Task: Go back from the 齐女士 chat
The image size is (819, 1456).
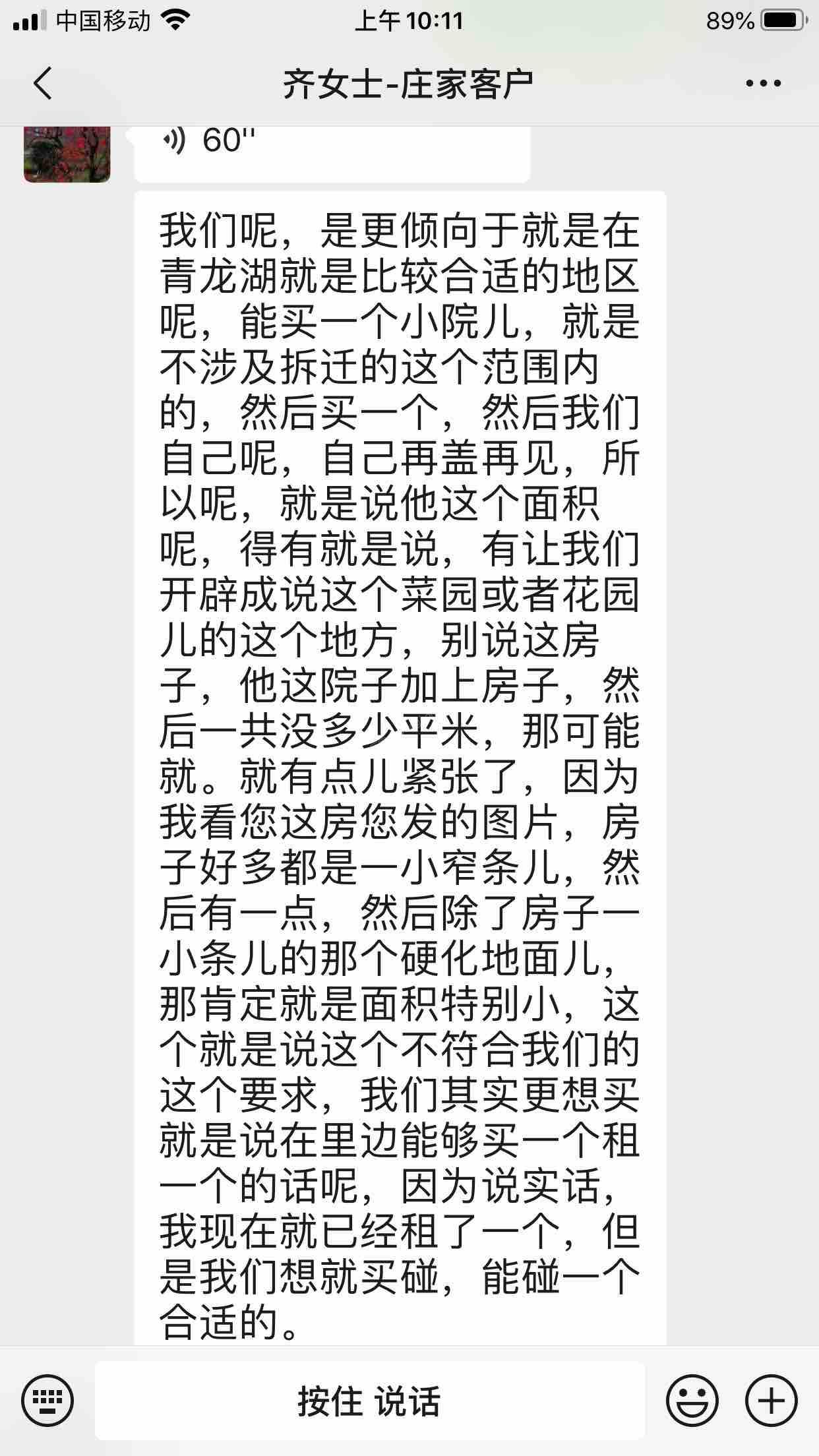Action: point(43,84)
